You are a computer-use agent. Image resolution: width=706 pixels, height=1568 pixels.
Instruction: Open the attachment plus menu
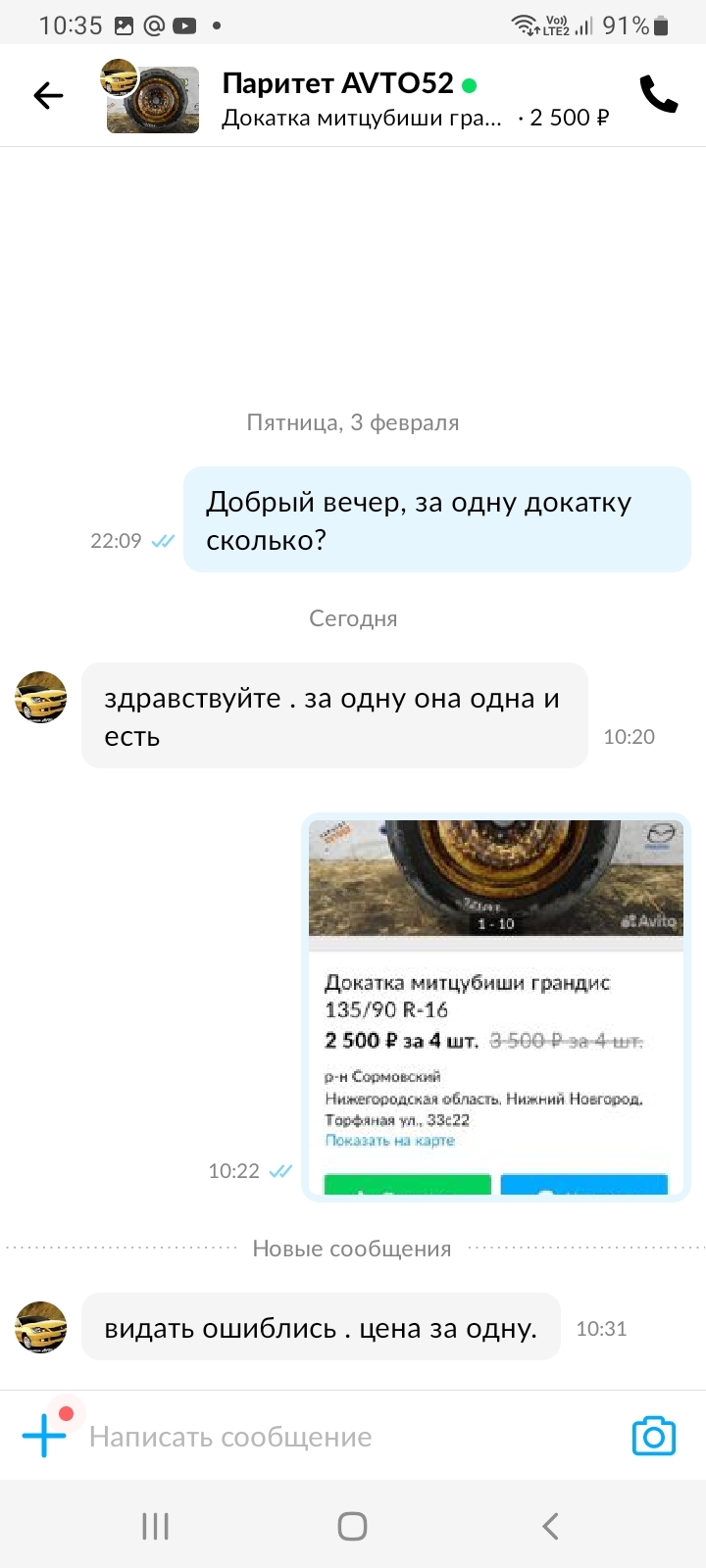(x=44, y=1436)
